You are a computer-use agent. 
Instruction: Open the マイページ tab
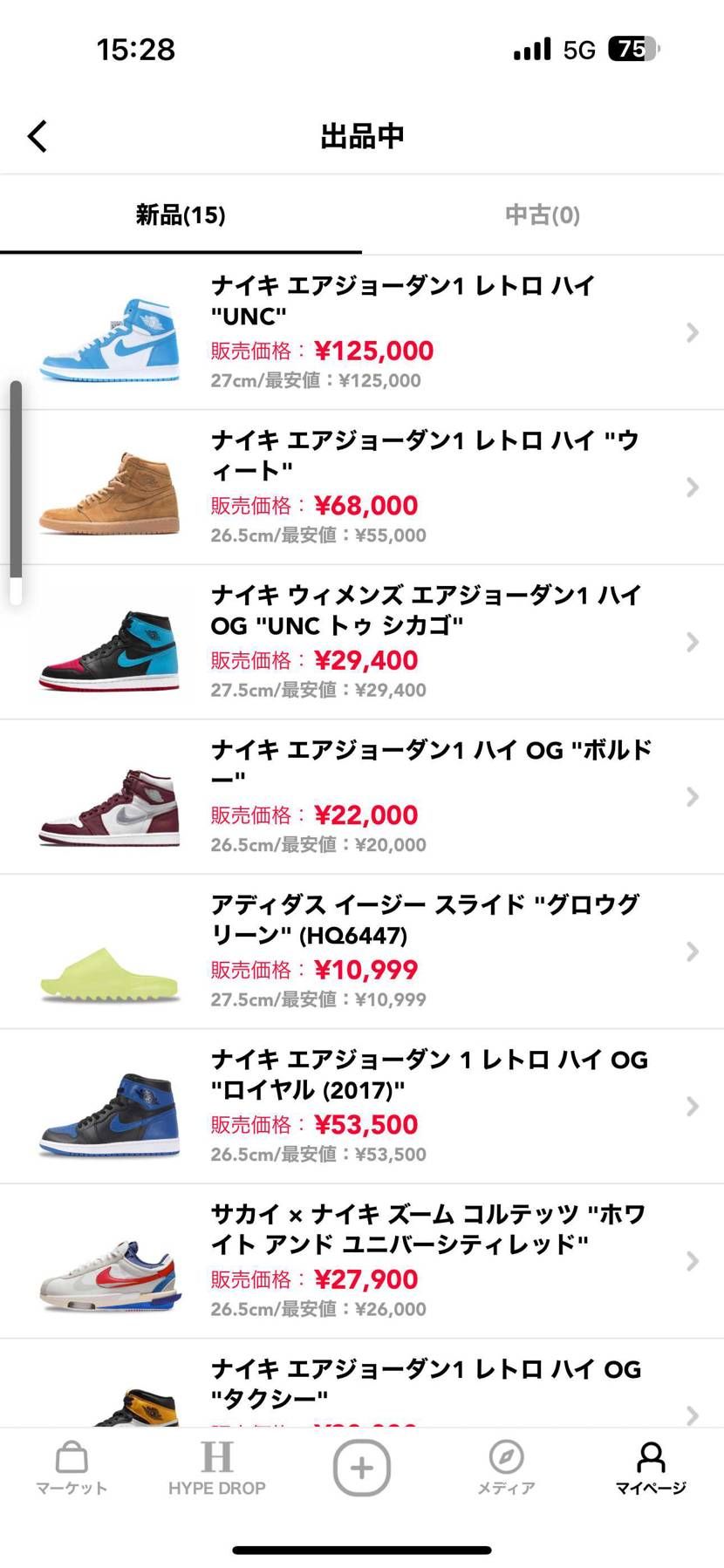tap(651, 1468)
